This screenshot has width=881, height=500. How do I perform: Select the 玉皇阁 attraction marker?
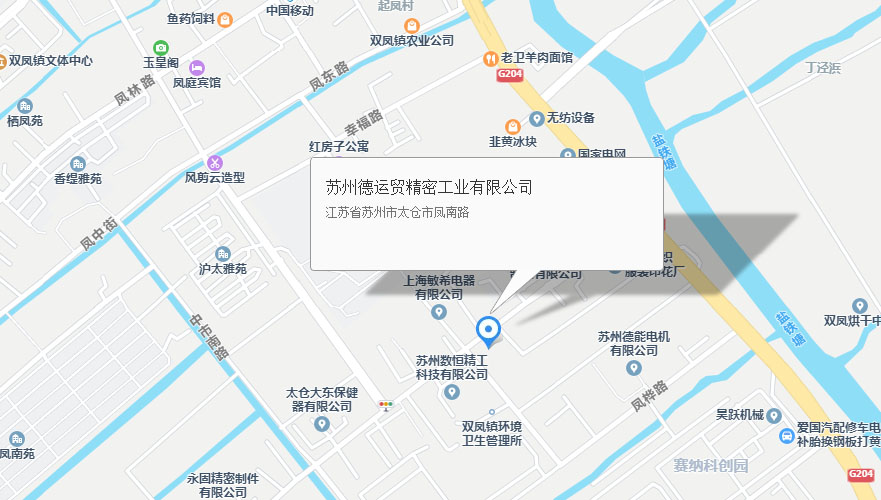[x=160, y=47]
